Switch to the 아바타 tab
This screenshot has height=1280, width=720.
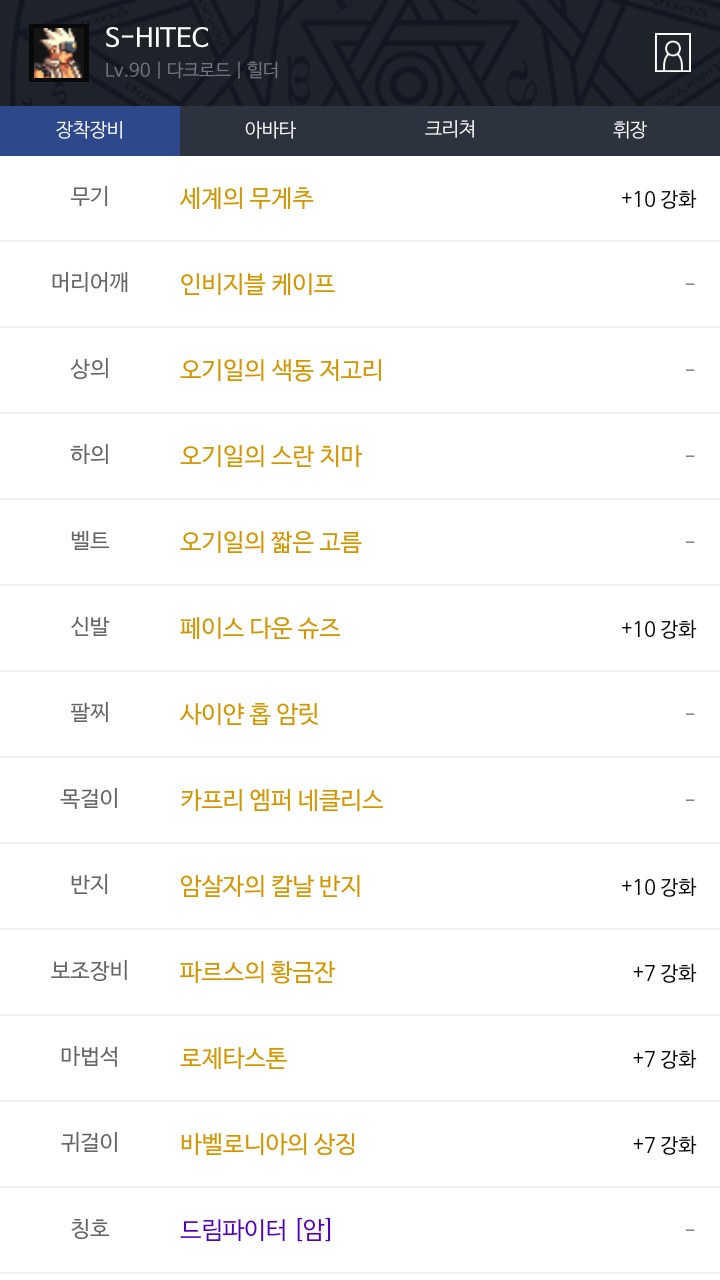click(x=270, y=130)
